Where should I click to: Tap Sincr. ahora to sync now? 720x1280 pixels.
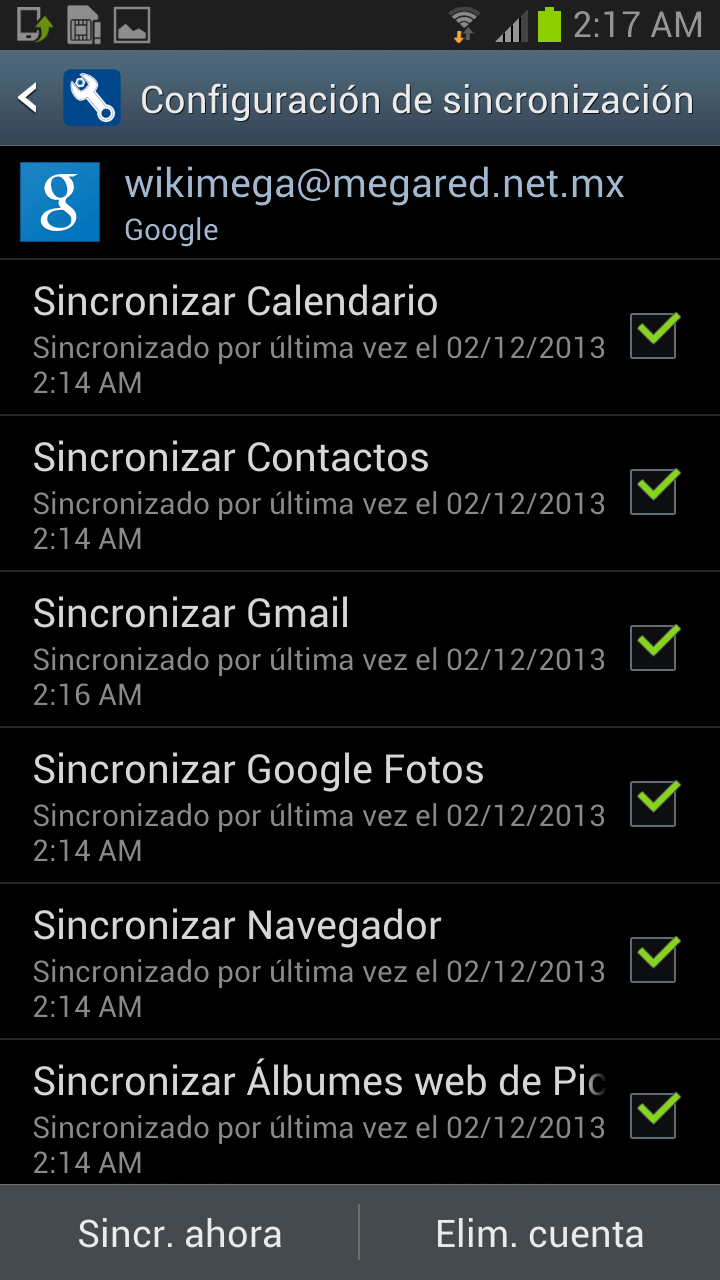tap(180, 1233)
